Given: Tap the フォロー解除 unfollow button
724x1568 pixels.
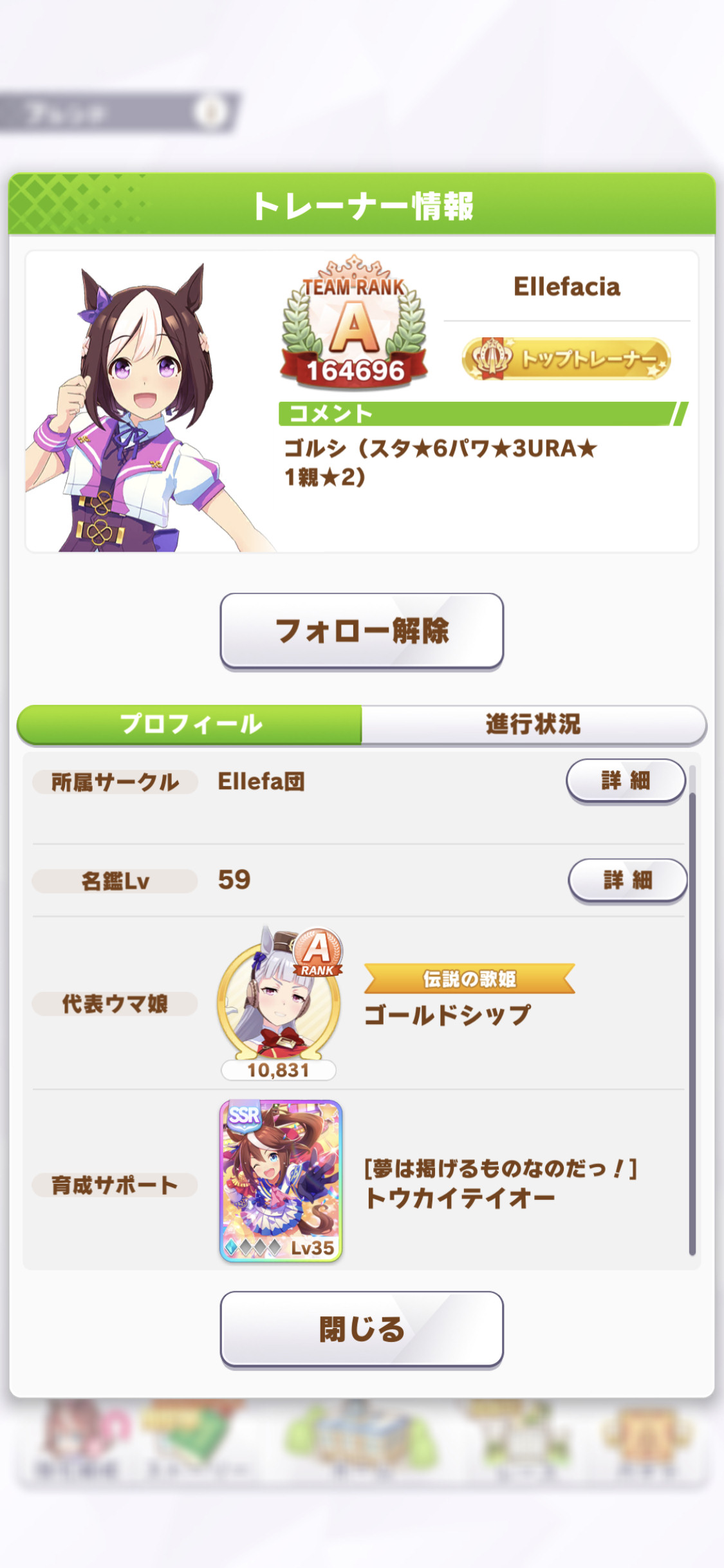Looking at the screenshot, I should coord(362,631).
